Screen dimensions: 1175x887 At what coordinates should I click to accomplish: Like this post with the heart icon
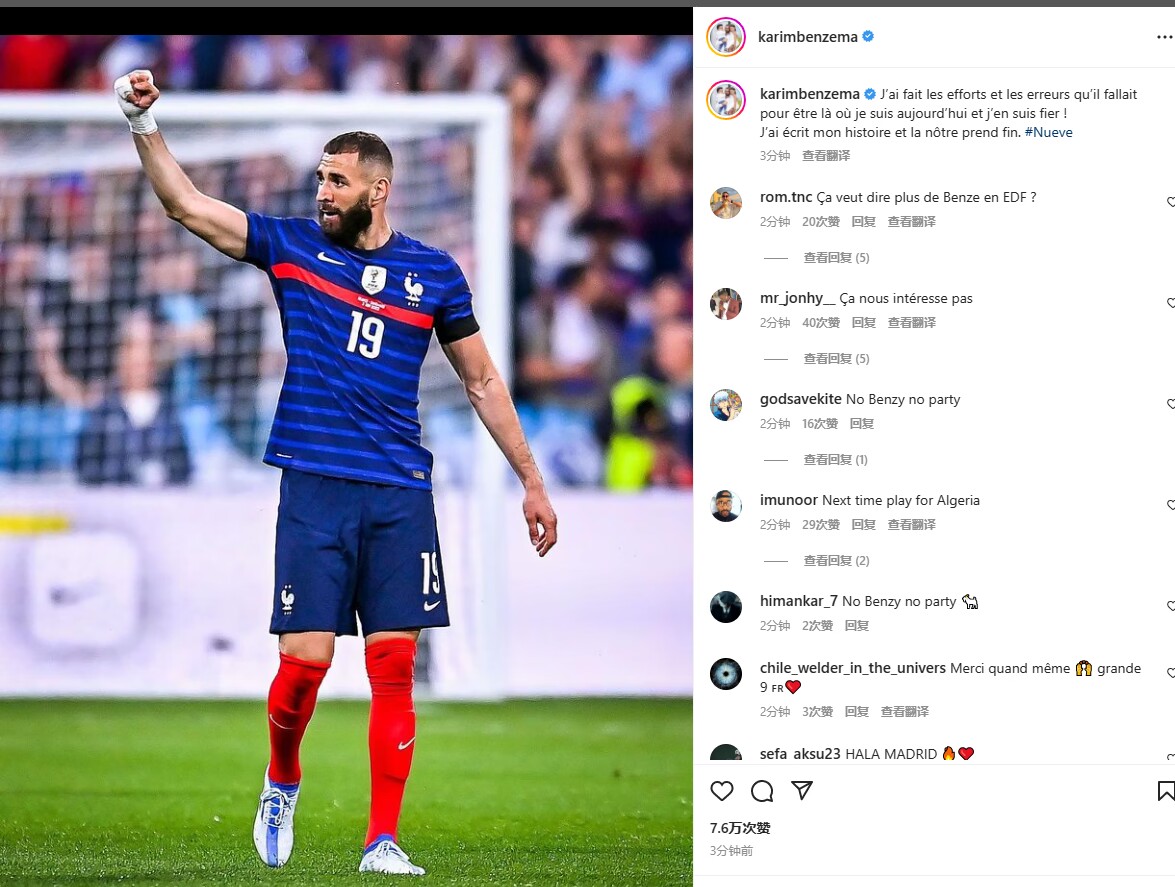722,791
